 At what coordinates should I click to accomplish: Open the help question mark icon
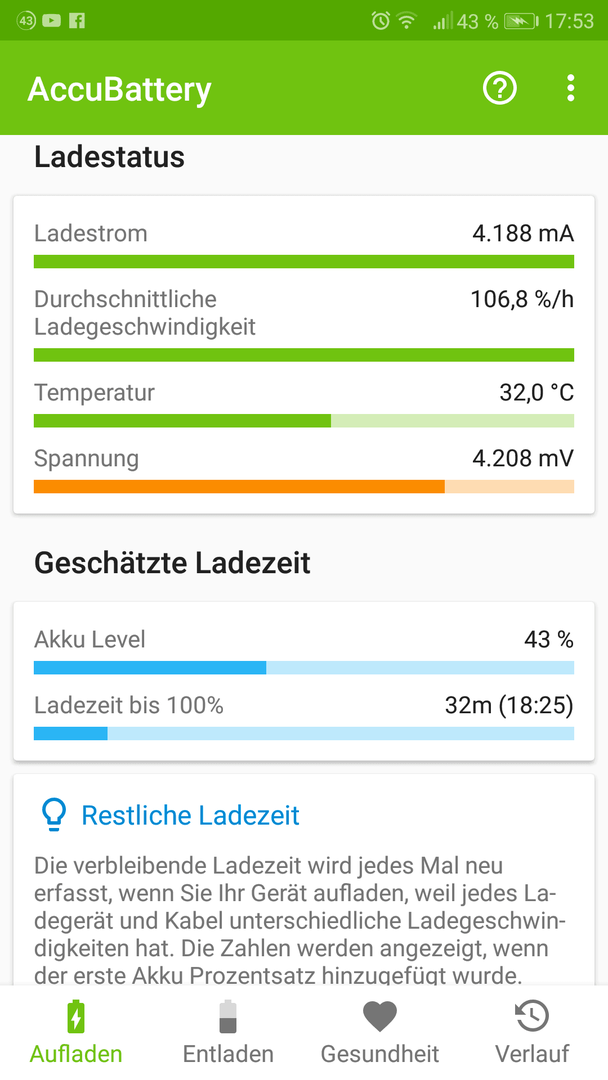[499, 88]
